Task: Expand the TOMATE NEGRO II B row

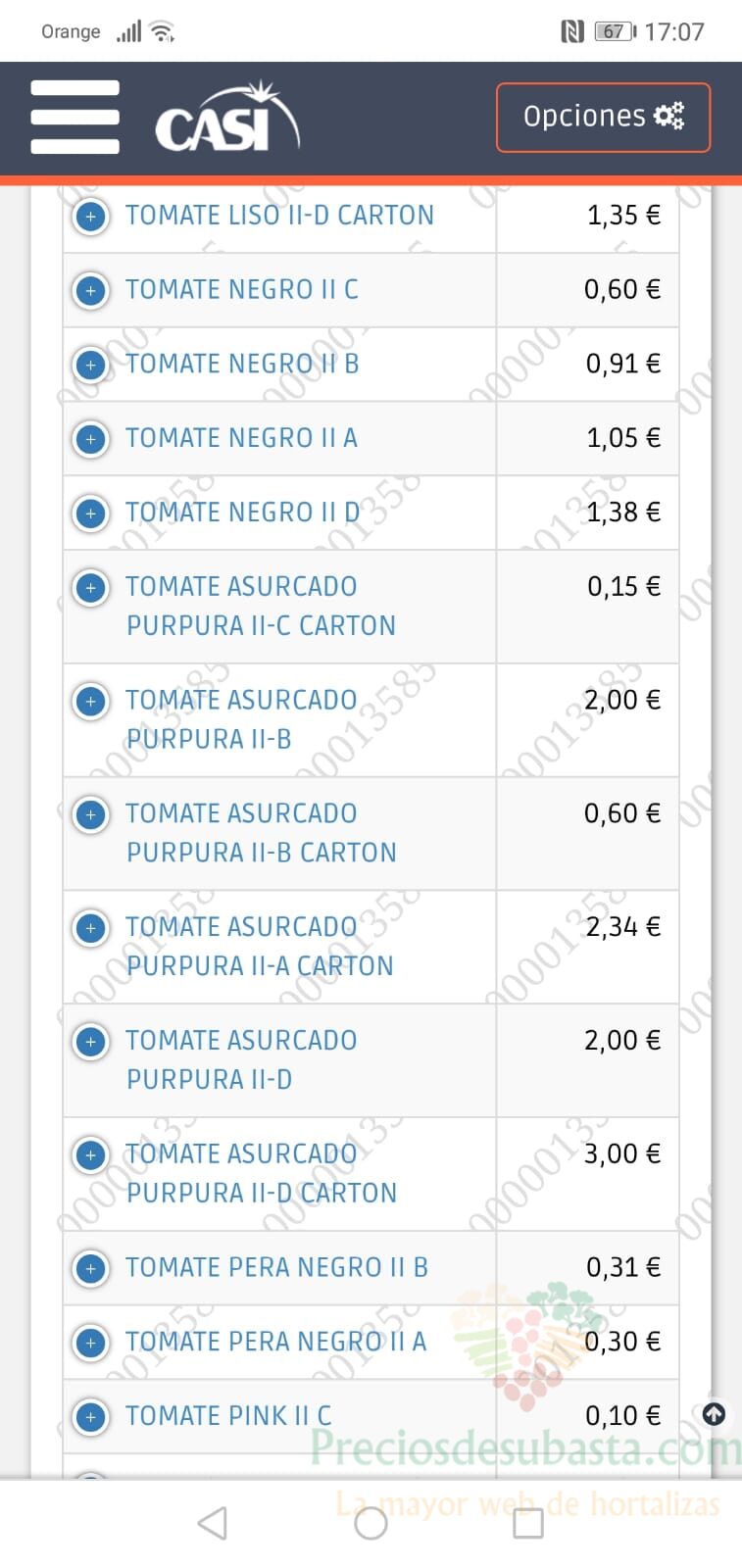Action: [x=91, y=366]
